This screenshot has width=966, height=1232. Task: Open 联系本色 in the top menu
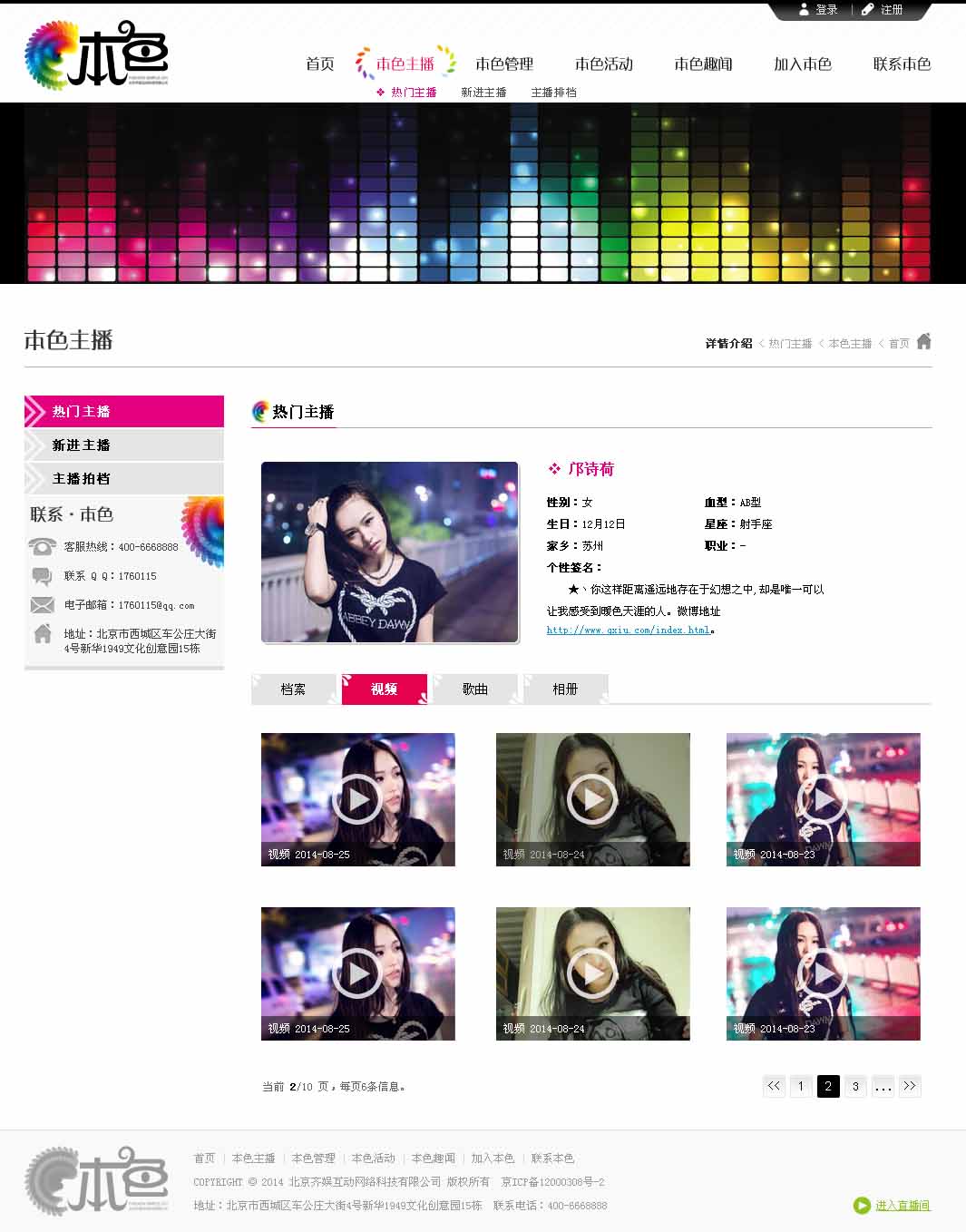(902, 64)
